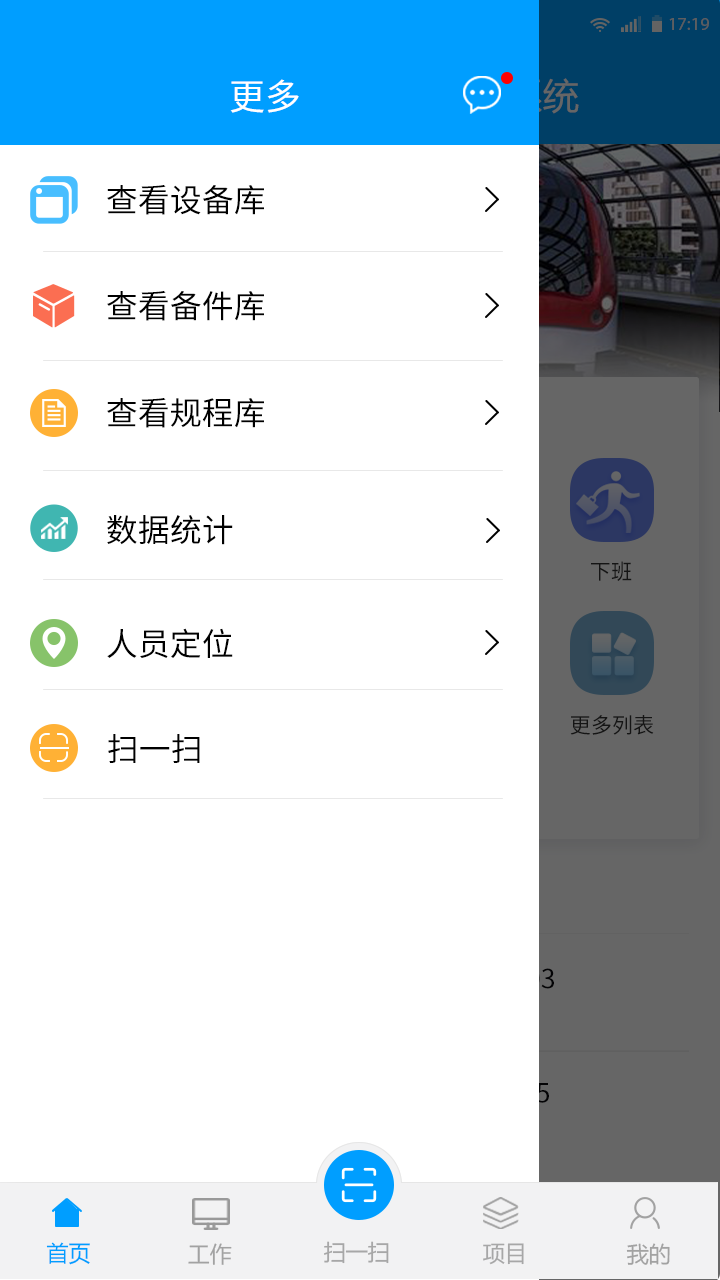Tap the 查看备件库 menu text
This screenshot has width=720, height=1280.
[185, 306]
